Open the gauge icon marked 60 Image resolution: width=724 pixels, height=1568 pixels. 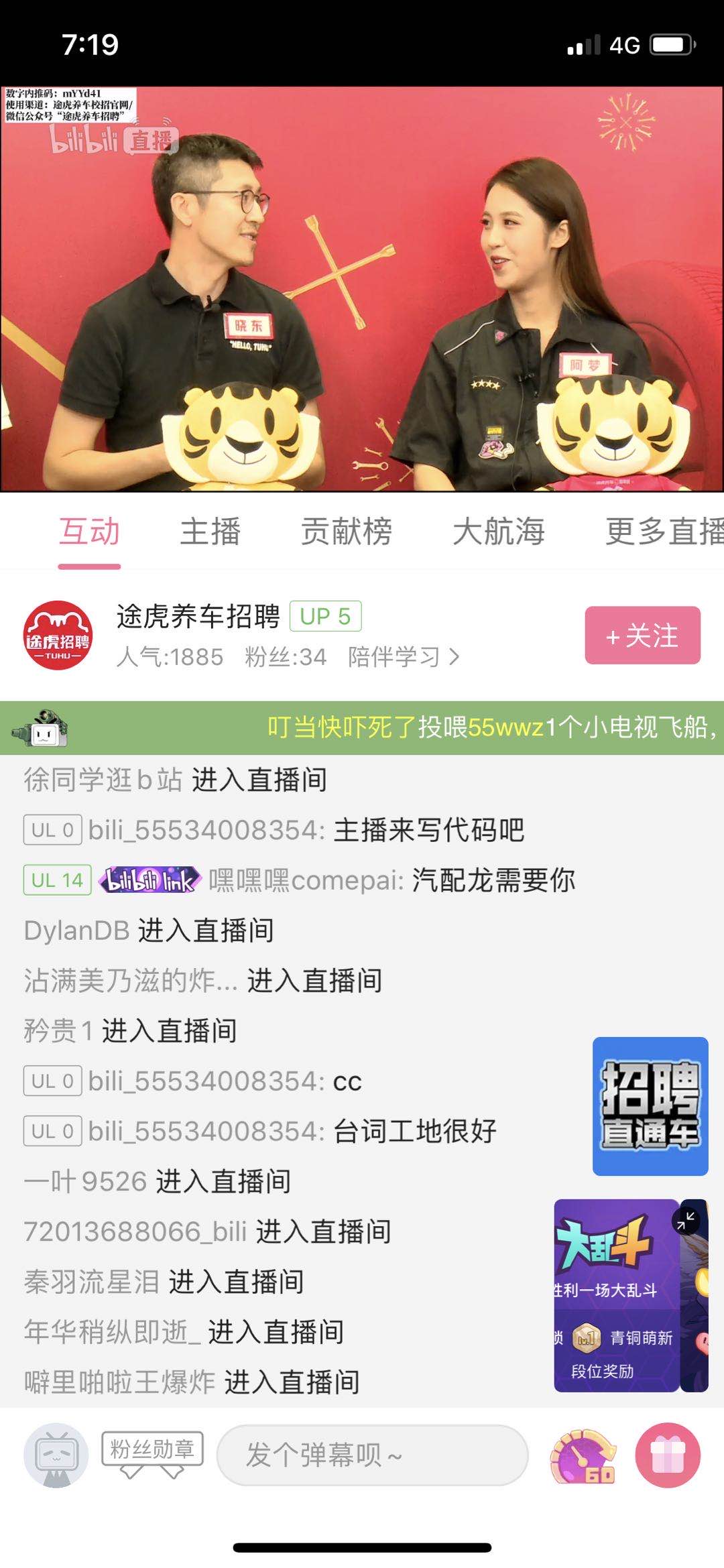583,1456
